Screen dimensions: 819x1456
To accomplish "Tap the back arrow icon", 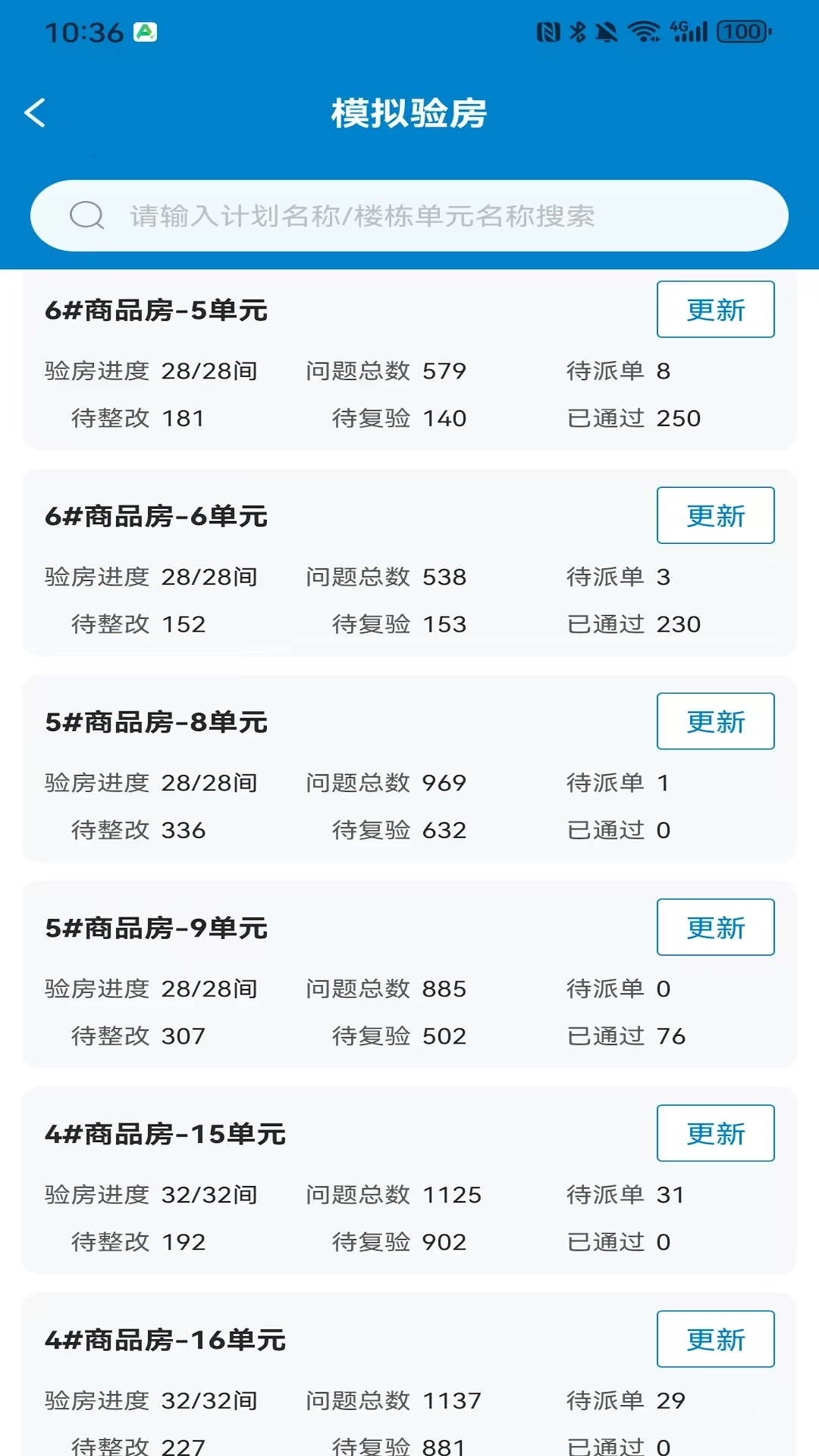I will 35,112.
